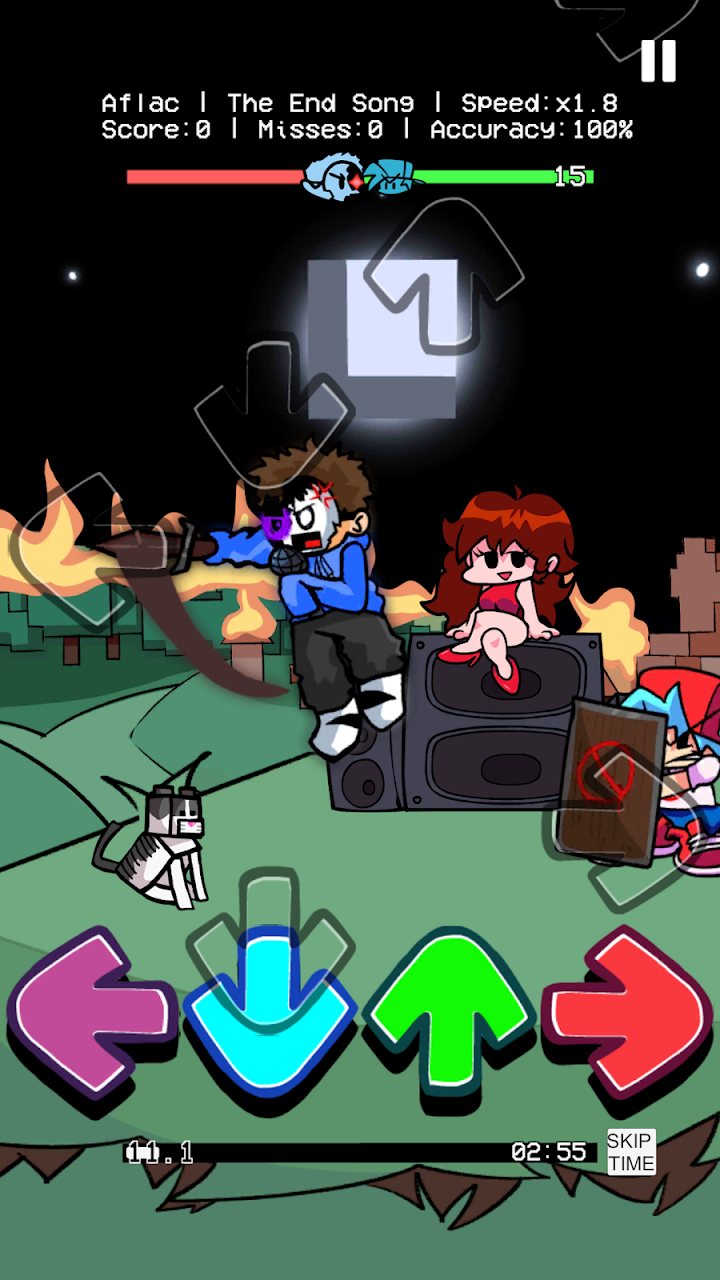Tap the SKIP TIME button
720x1280 pixels.
[x=631, y=1152]
